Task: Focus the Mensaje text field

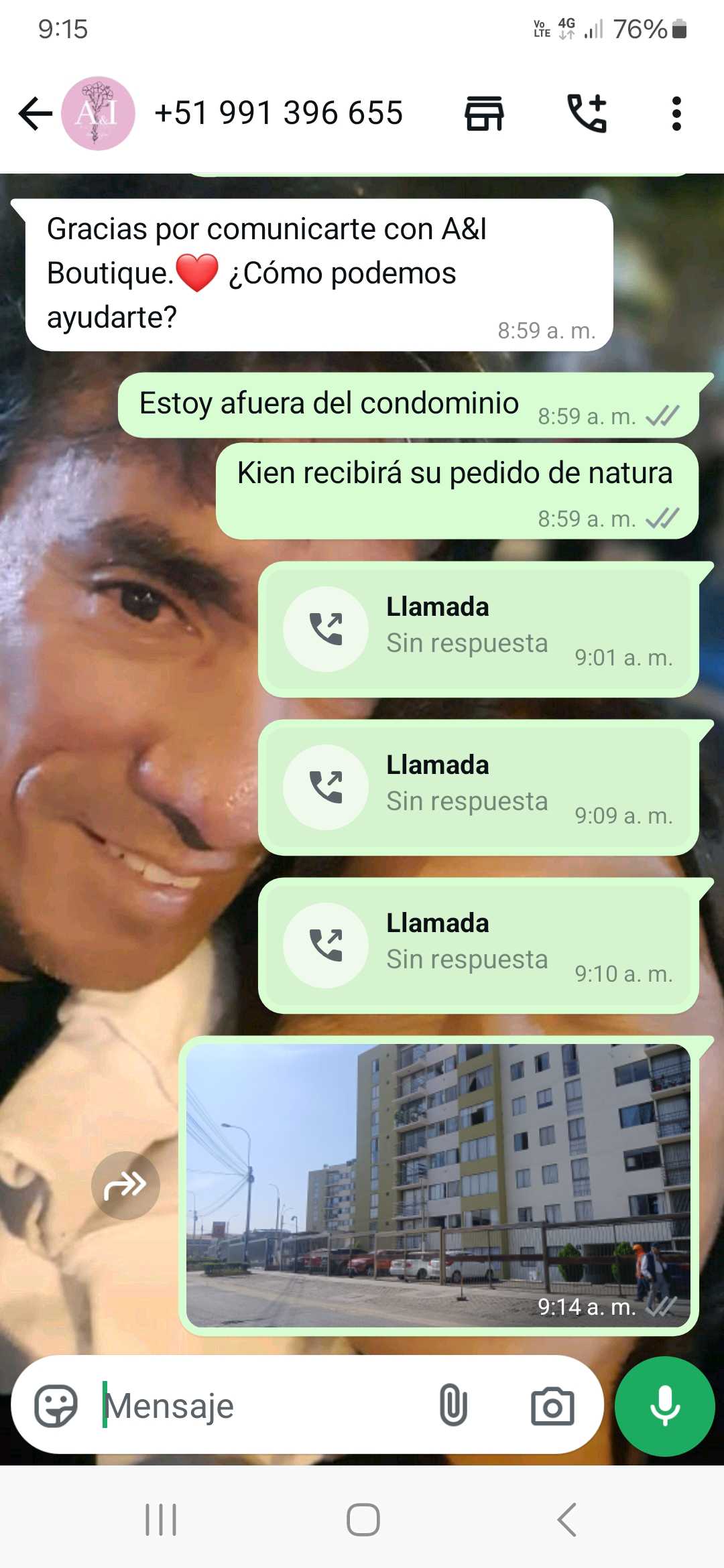Action: [x=261, y=1406]
